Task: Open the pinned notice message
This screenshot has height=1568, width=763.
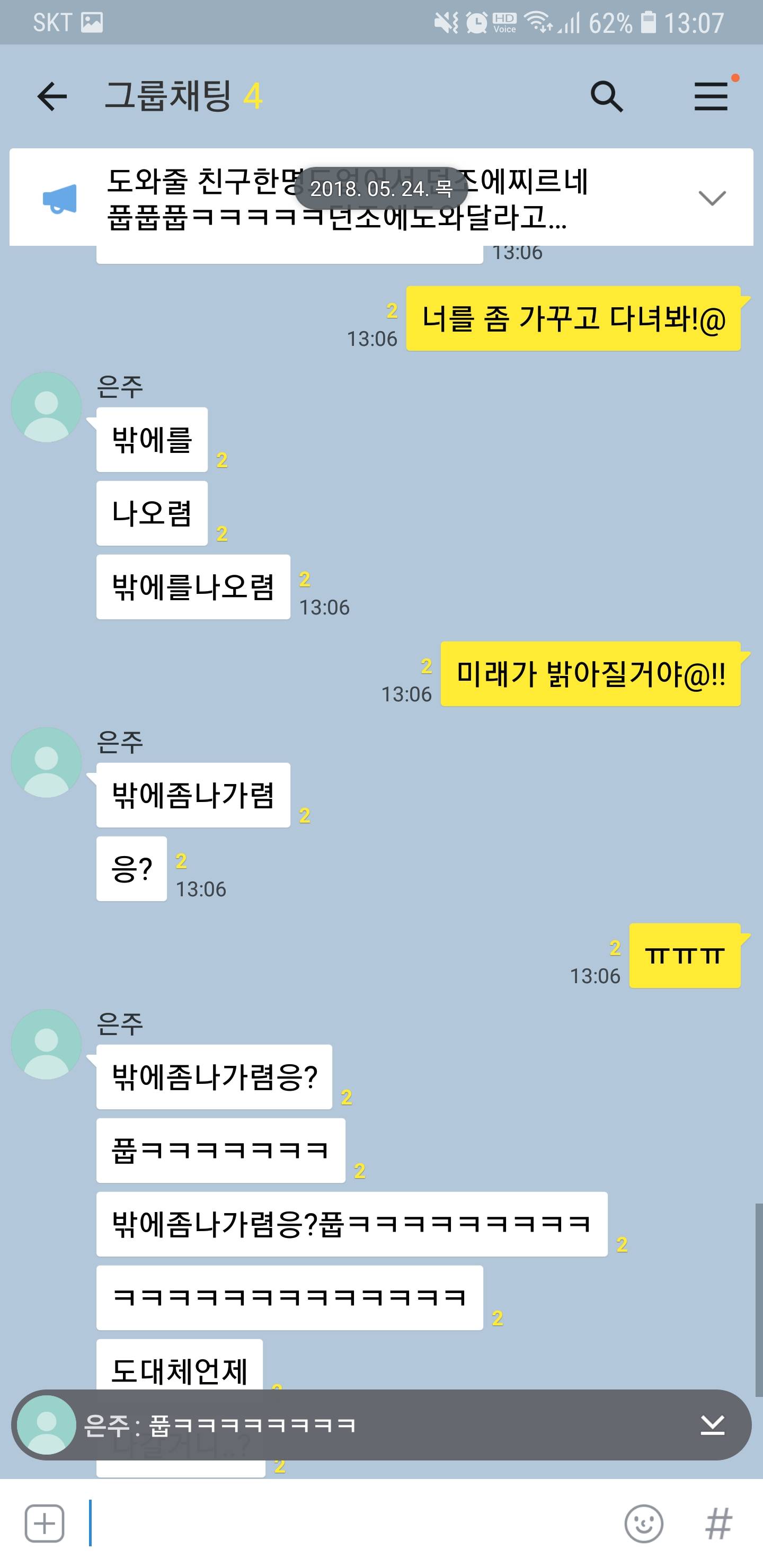Action: [347, 199]
